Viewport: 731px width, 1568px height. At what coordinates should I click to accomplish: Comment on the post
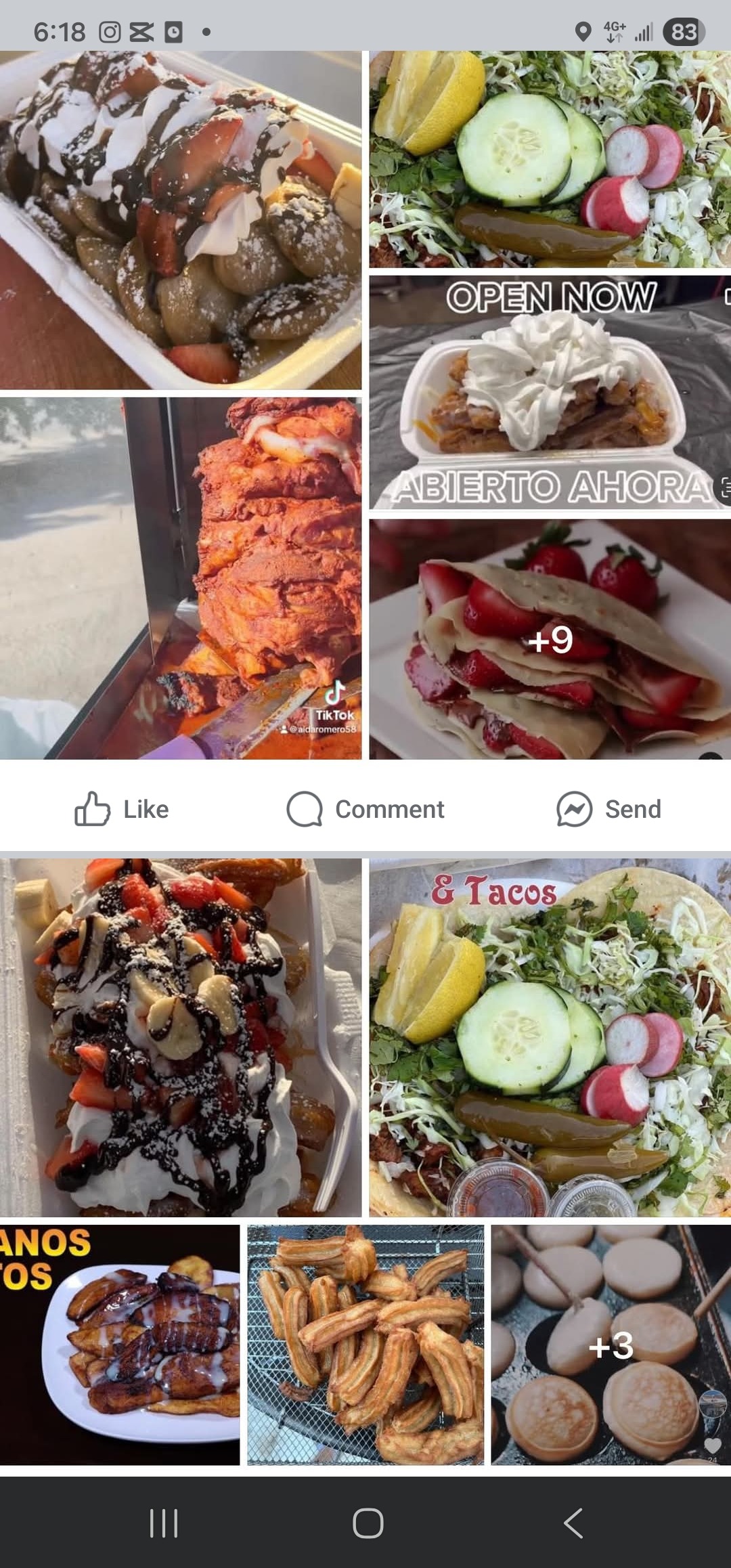[365, 809]
